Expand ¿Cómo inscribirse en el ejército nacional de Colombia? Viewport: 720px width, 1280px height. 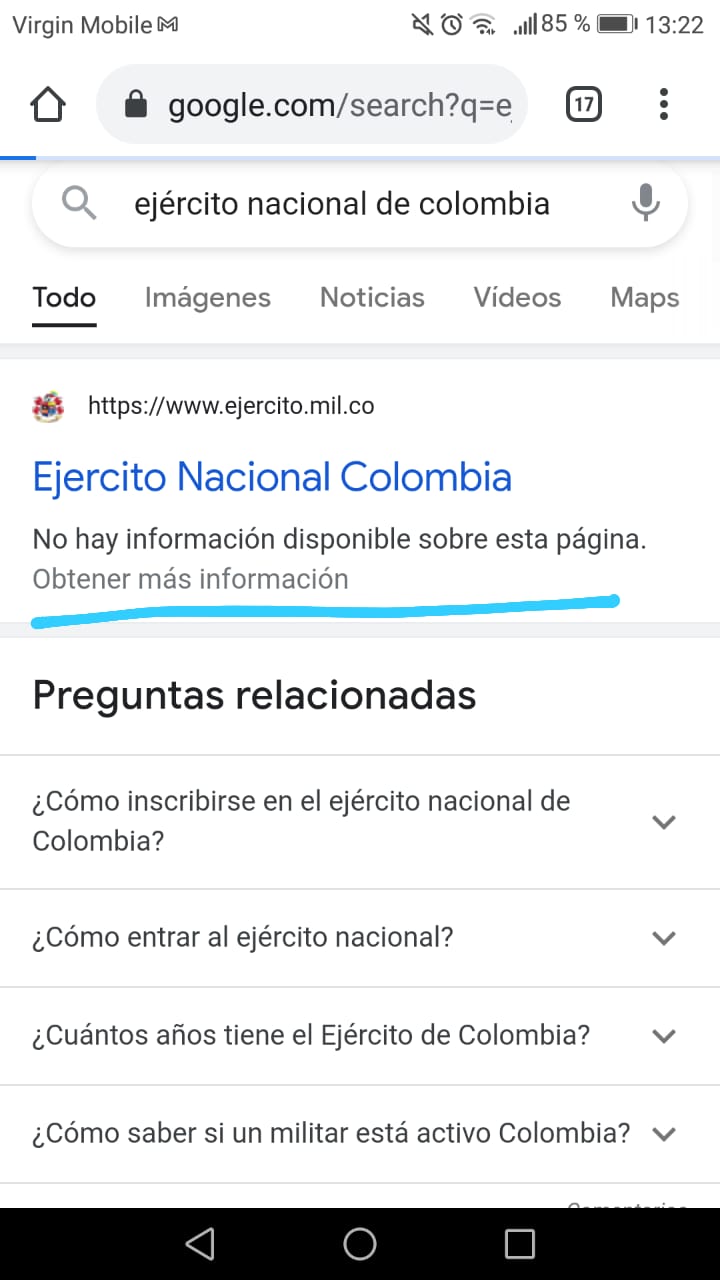pos(360,822)
